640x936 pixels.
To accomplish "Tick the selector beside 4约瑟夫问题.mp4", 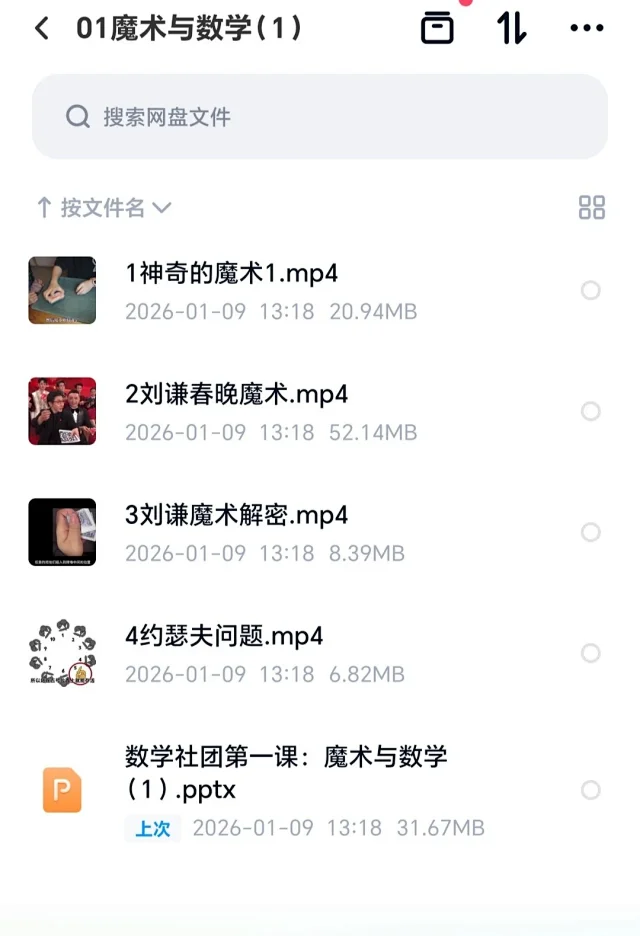I will (591, 653).
